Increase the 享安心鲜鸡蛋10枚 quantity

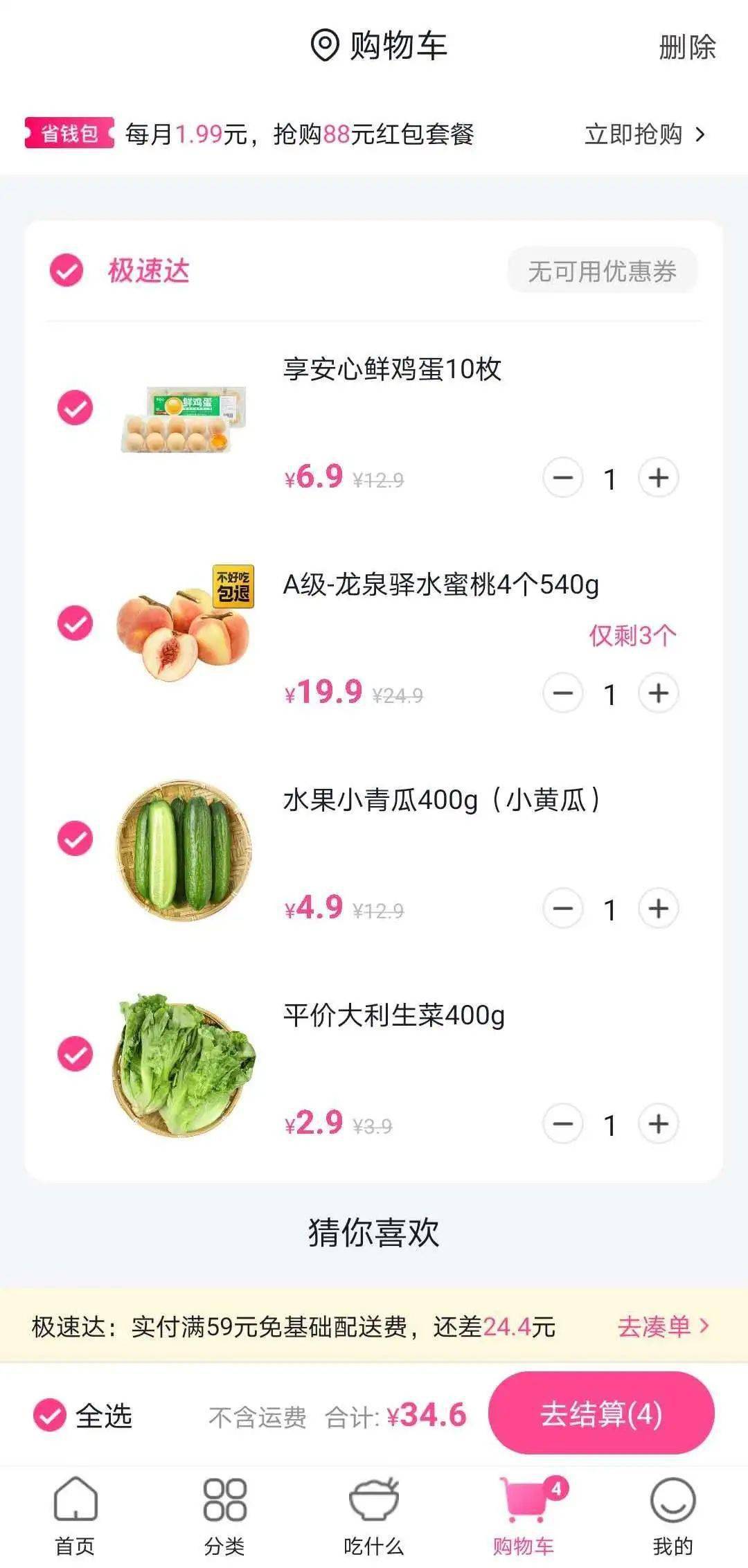658,478
